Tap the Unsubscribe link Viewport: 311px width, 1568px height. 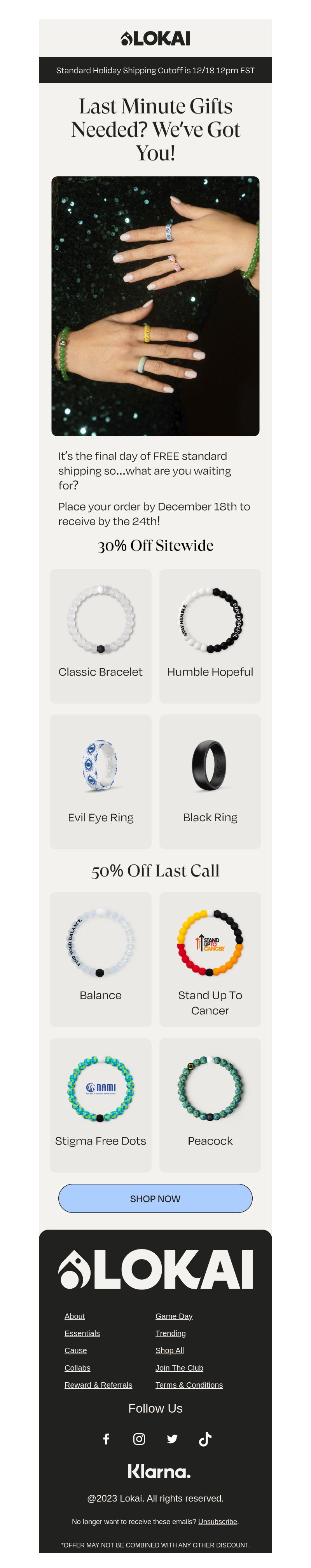point(217,1521)
